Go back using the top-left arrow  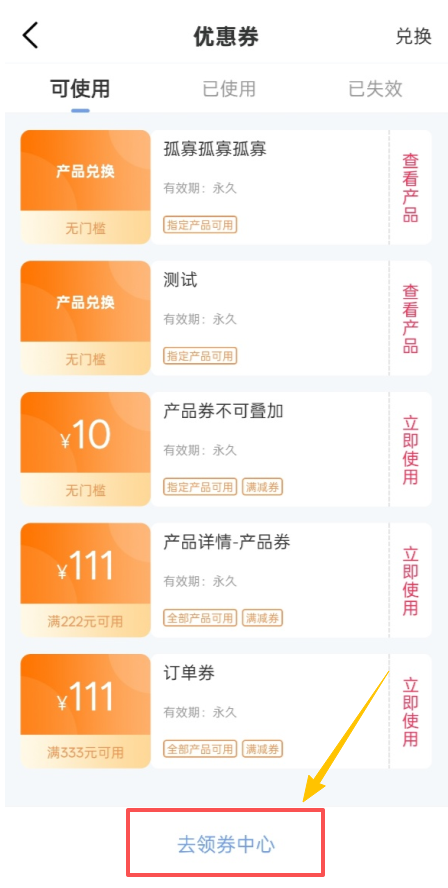(x=31, y=36)
